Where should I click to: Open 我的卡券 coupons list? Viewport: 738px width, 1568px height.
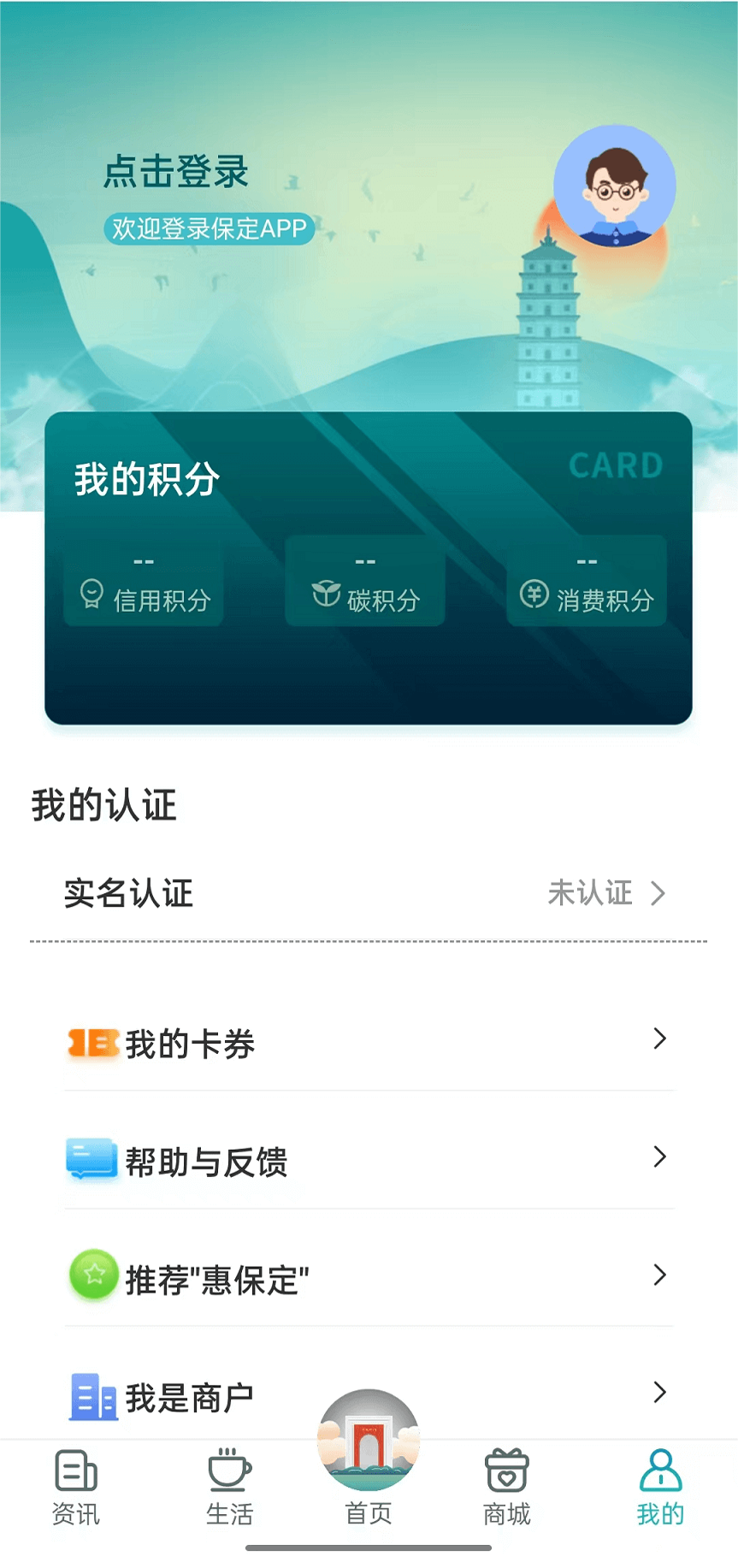coord(368,1044)
